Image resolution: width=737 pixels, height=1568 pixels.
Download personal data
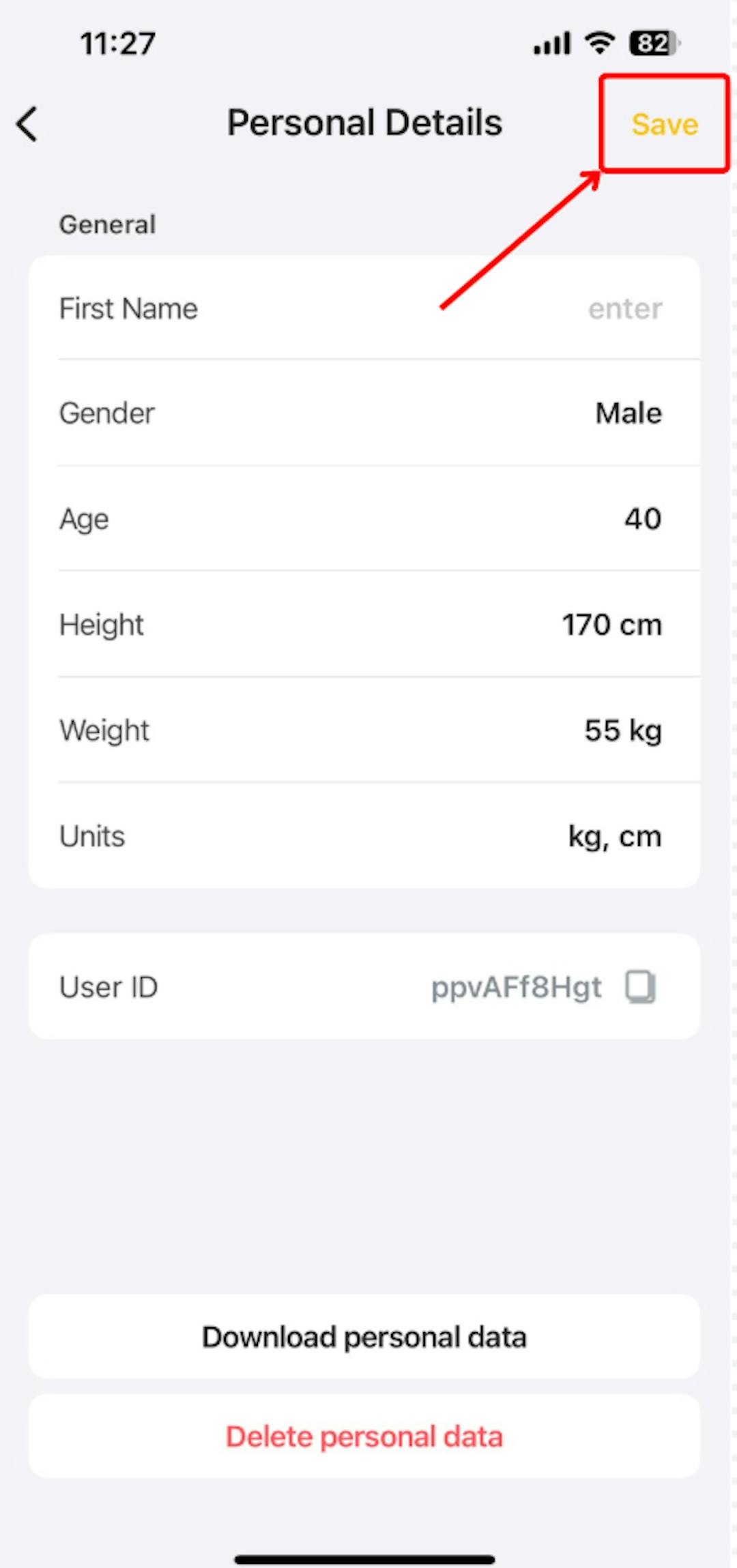tap(364, 1337)
